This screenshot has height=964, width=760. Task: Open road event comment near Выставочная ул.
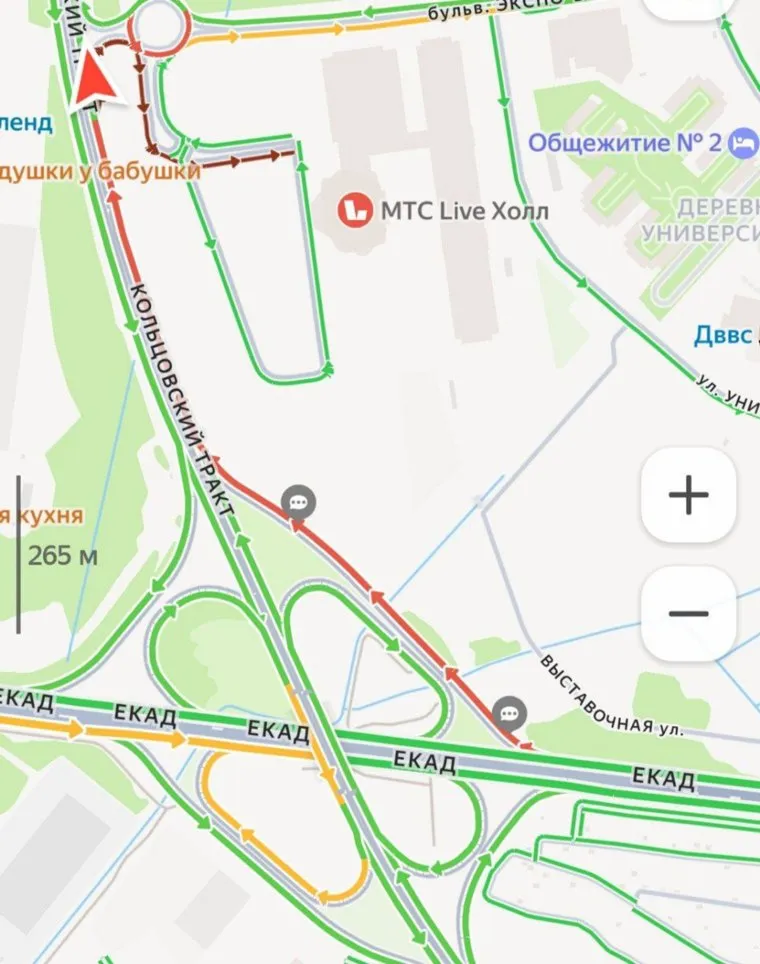pyautogui.click(x=509, y=713)
